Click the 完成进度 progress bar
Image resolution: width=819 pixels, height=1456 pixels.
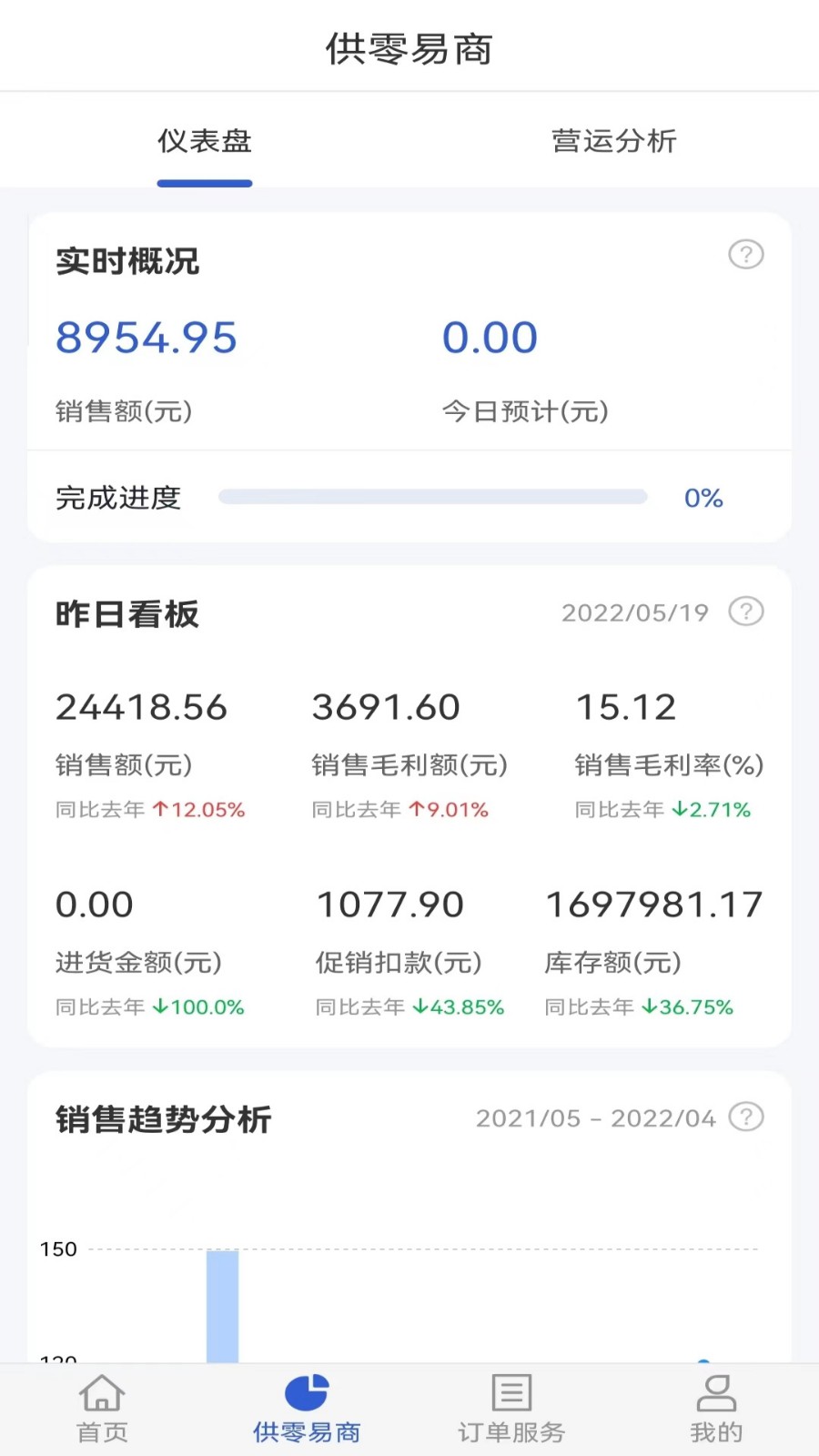pyautogui.click(x=432, y=497)
